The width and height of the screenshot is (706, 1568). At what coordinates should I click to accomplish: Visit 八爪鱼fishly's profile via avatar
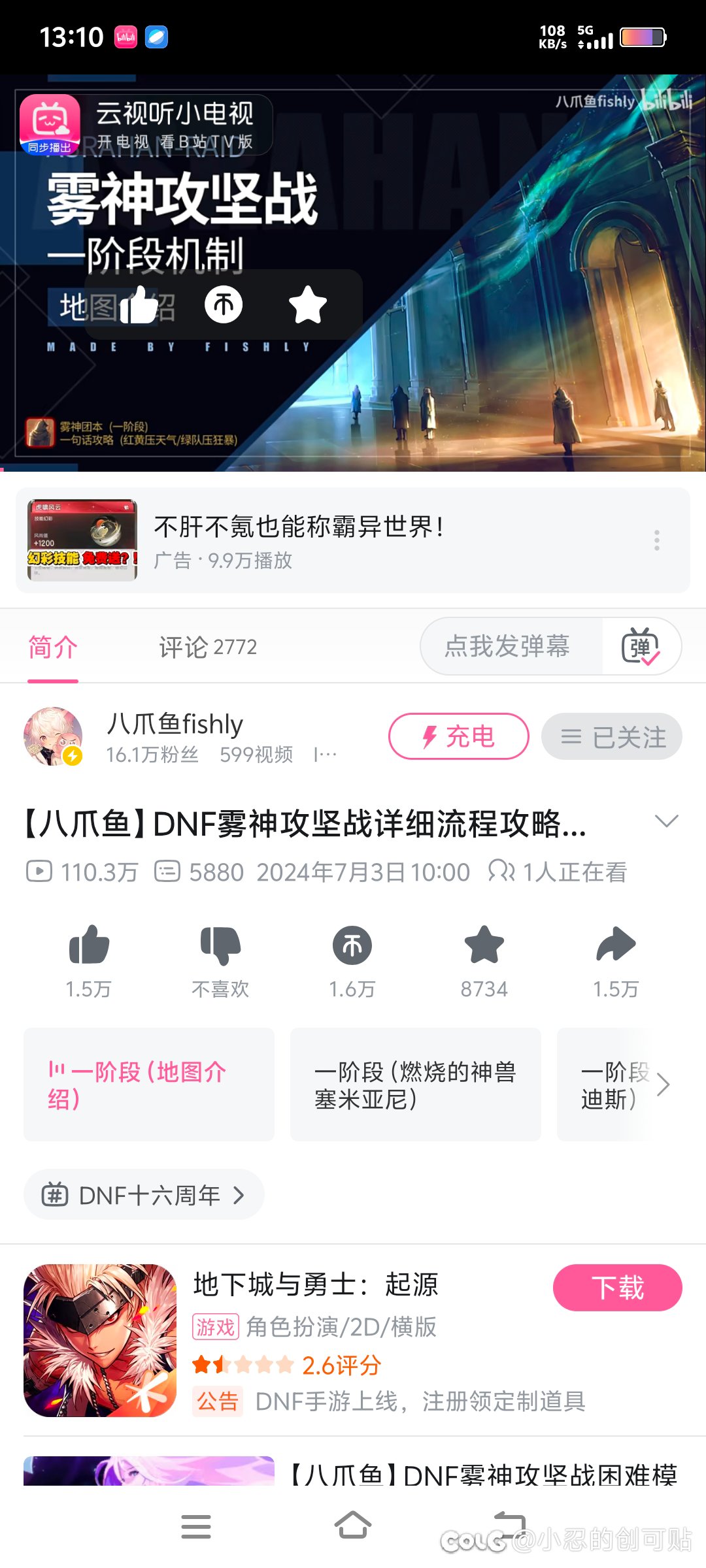(53, 736)
